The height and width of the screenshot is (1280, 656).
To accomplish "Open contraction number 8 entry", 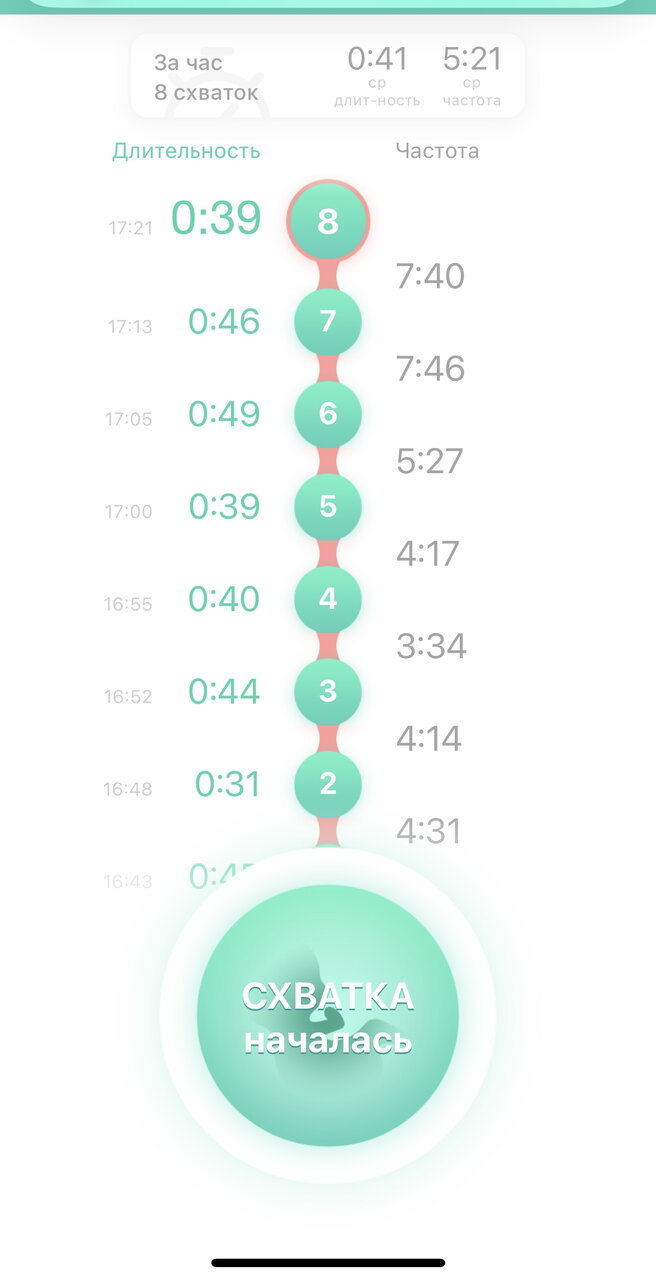I will 328,221.
